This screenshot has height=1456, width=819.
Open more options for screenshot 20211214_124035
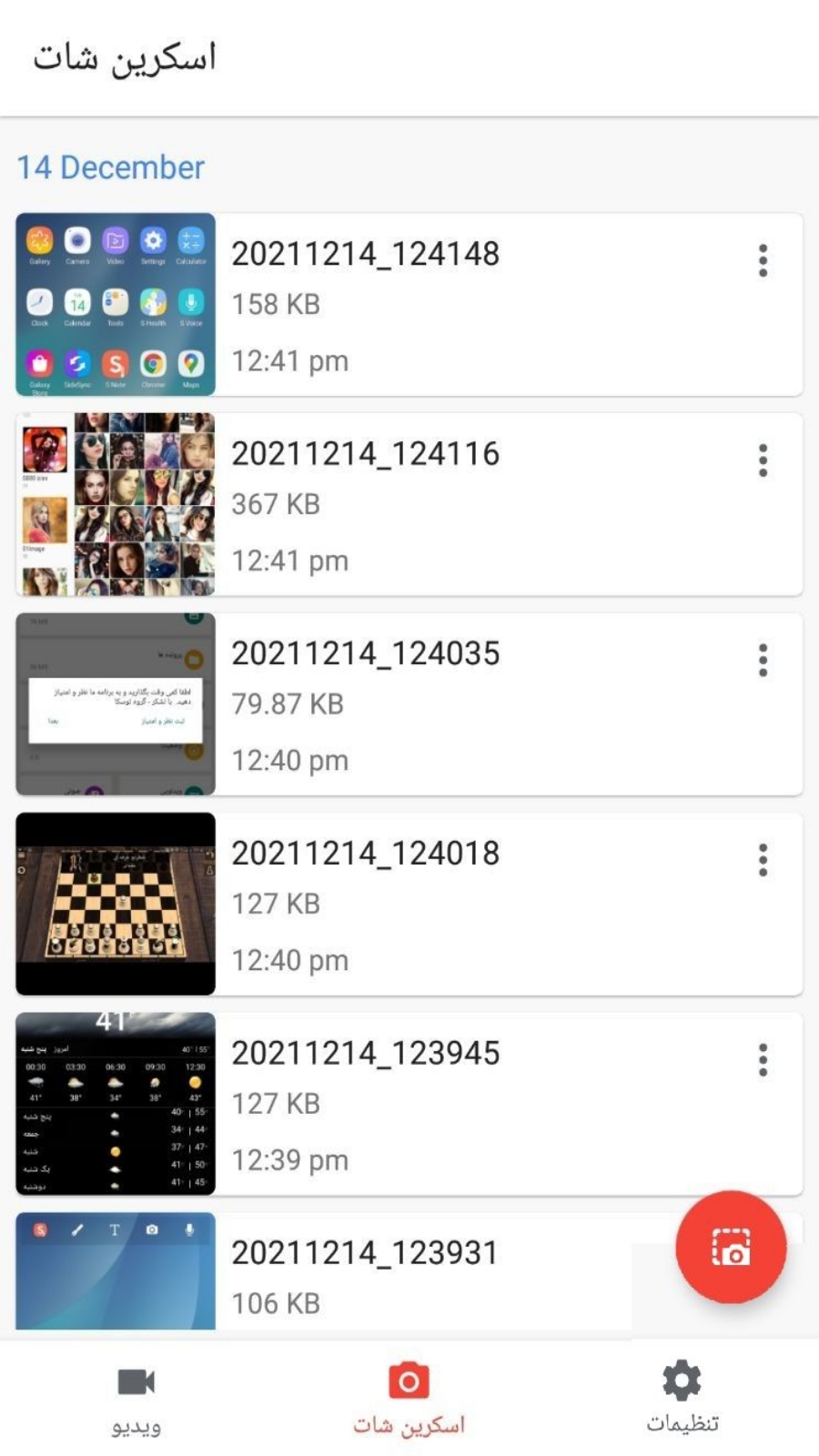click(763, 660)
